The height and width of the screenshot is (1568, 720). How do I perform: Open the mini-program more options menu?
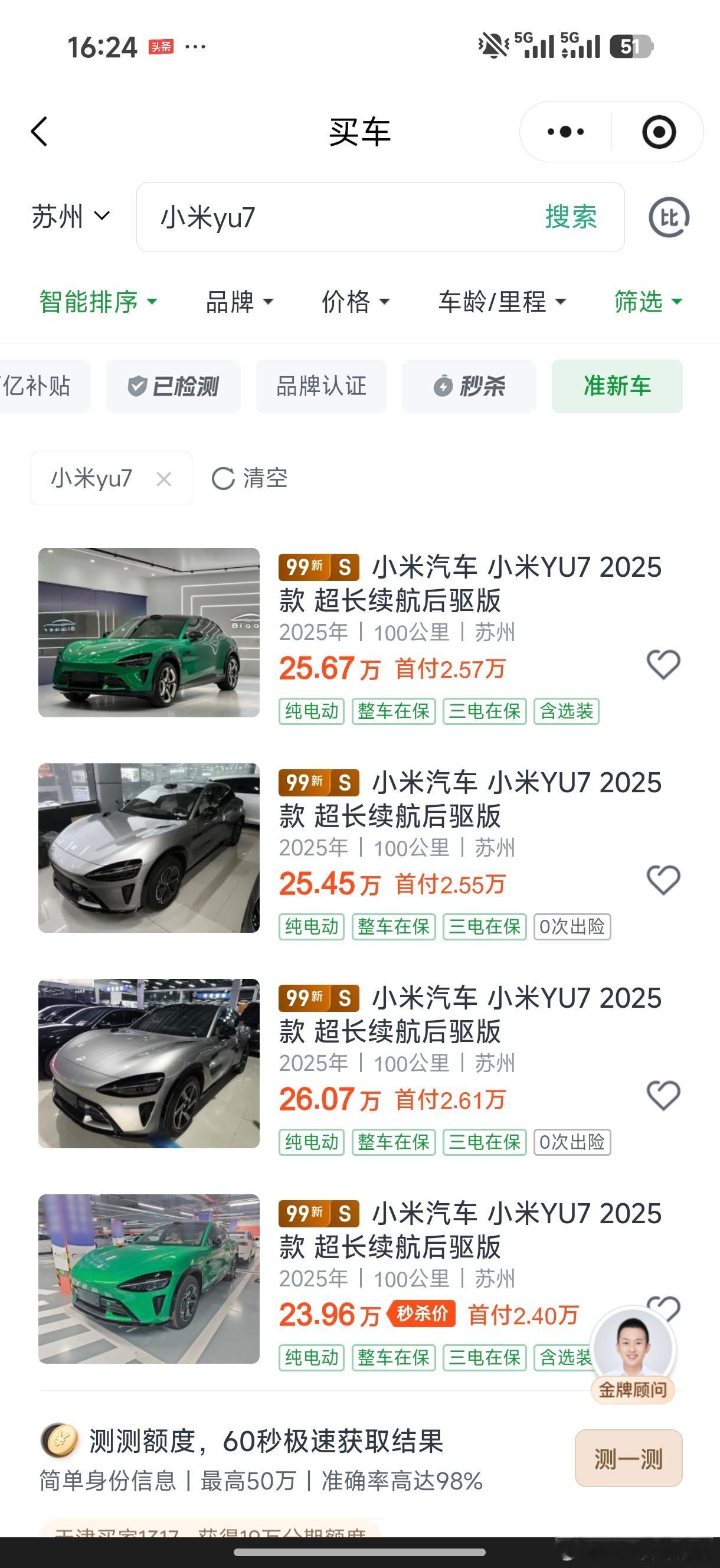(565, 132)
